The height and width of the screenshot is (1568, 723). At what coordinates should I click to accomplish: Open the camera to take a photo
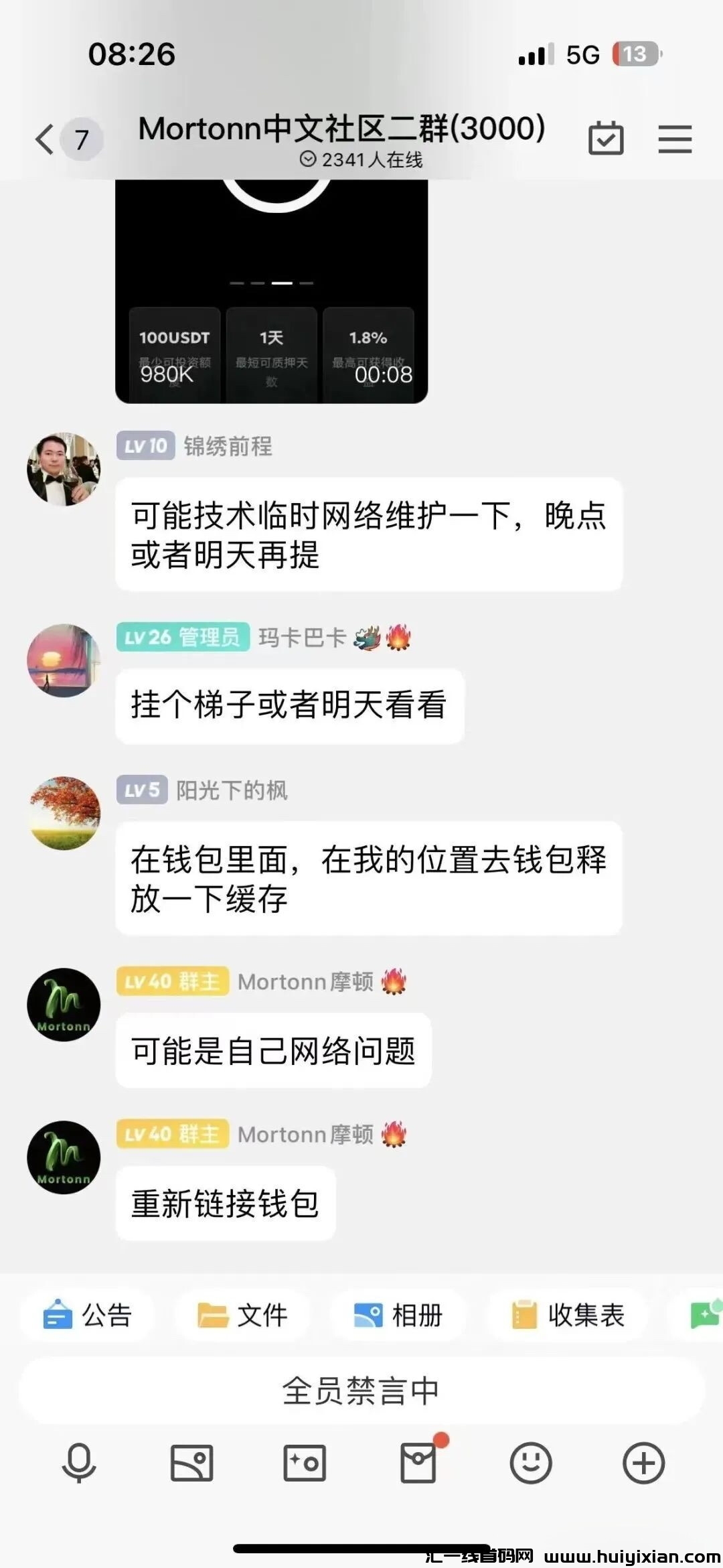(x=305, y=1462)
